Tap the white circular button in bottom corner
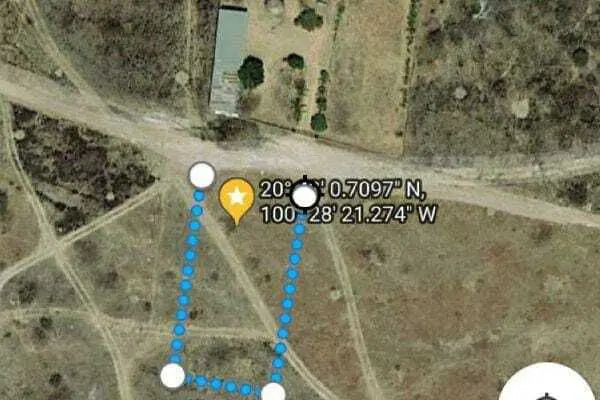This screenshot has height=400, width=600. point(547,382)
